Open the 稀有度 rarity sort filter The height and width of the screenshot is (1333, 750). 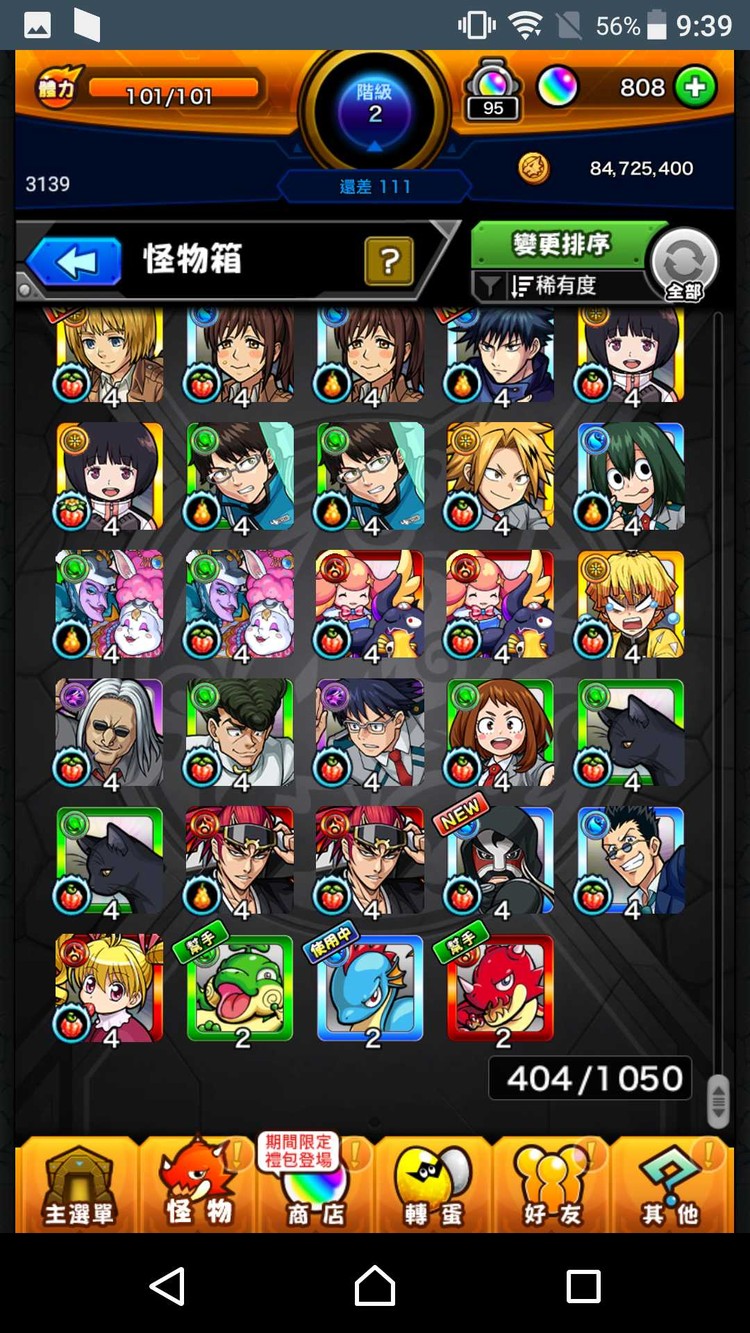pyautogui.click(x=558, y=286)
